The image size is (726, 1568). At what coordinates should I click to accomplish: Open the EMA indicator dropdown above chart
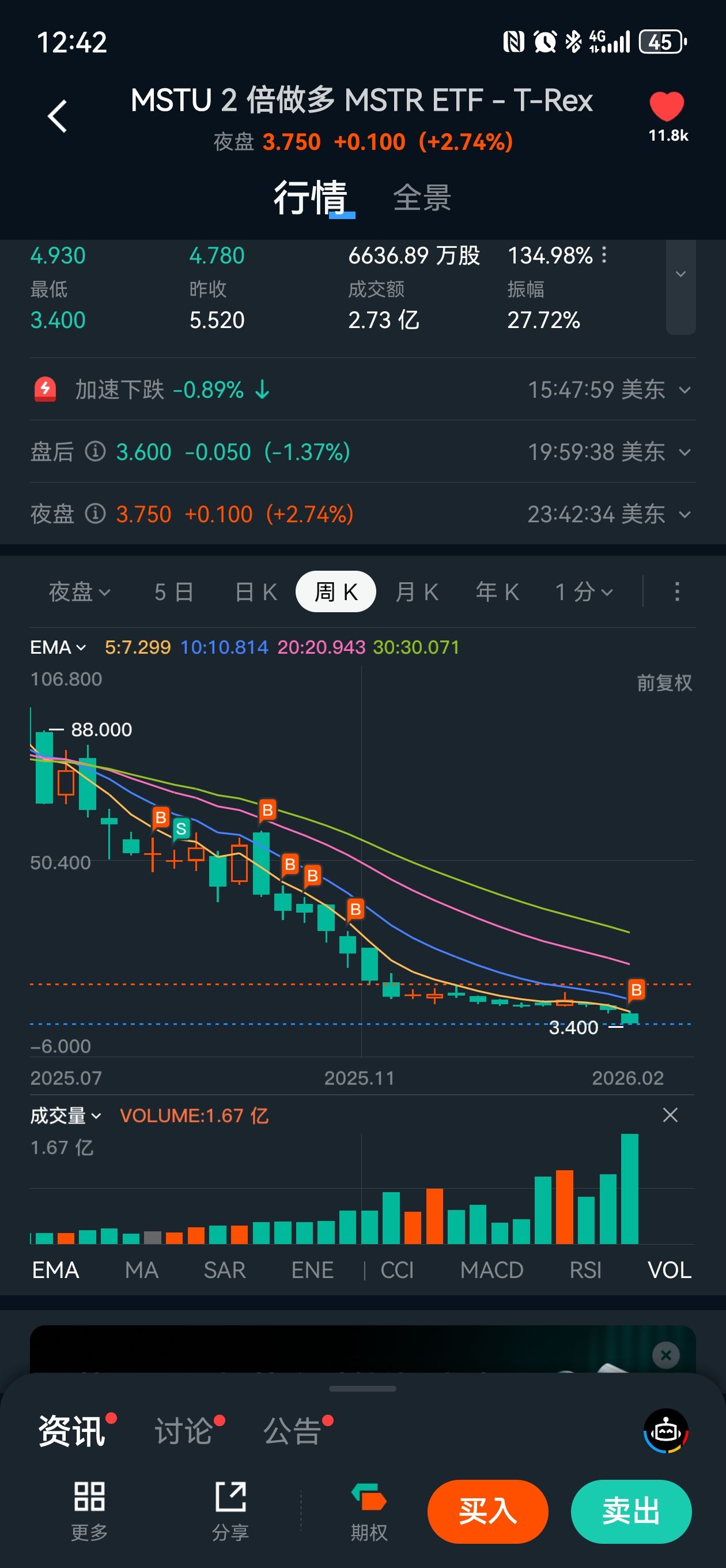58,647
